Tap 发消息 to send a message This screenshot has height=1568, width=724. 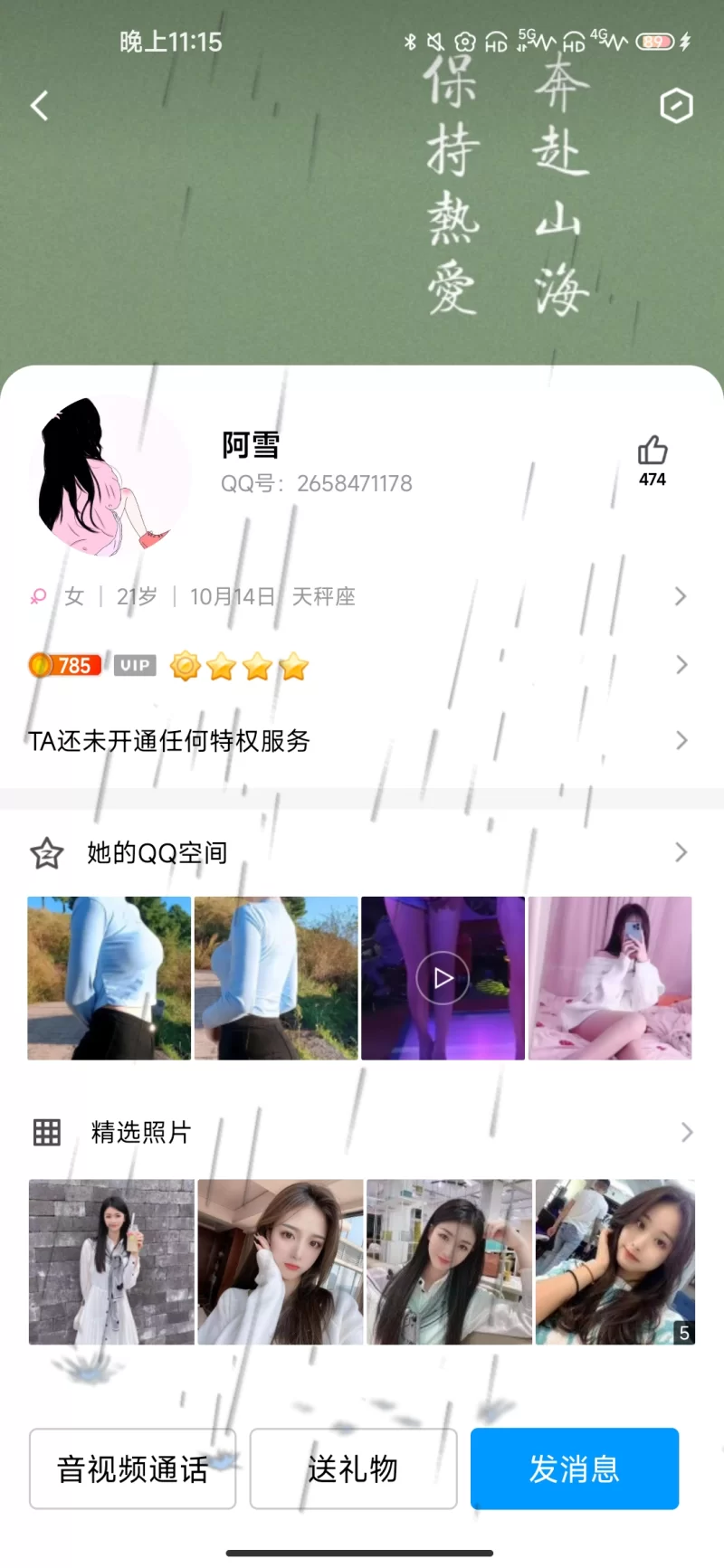tap(575, 1468)
